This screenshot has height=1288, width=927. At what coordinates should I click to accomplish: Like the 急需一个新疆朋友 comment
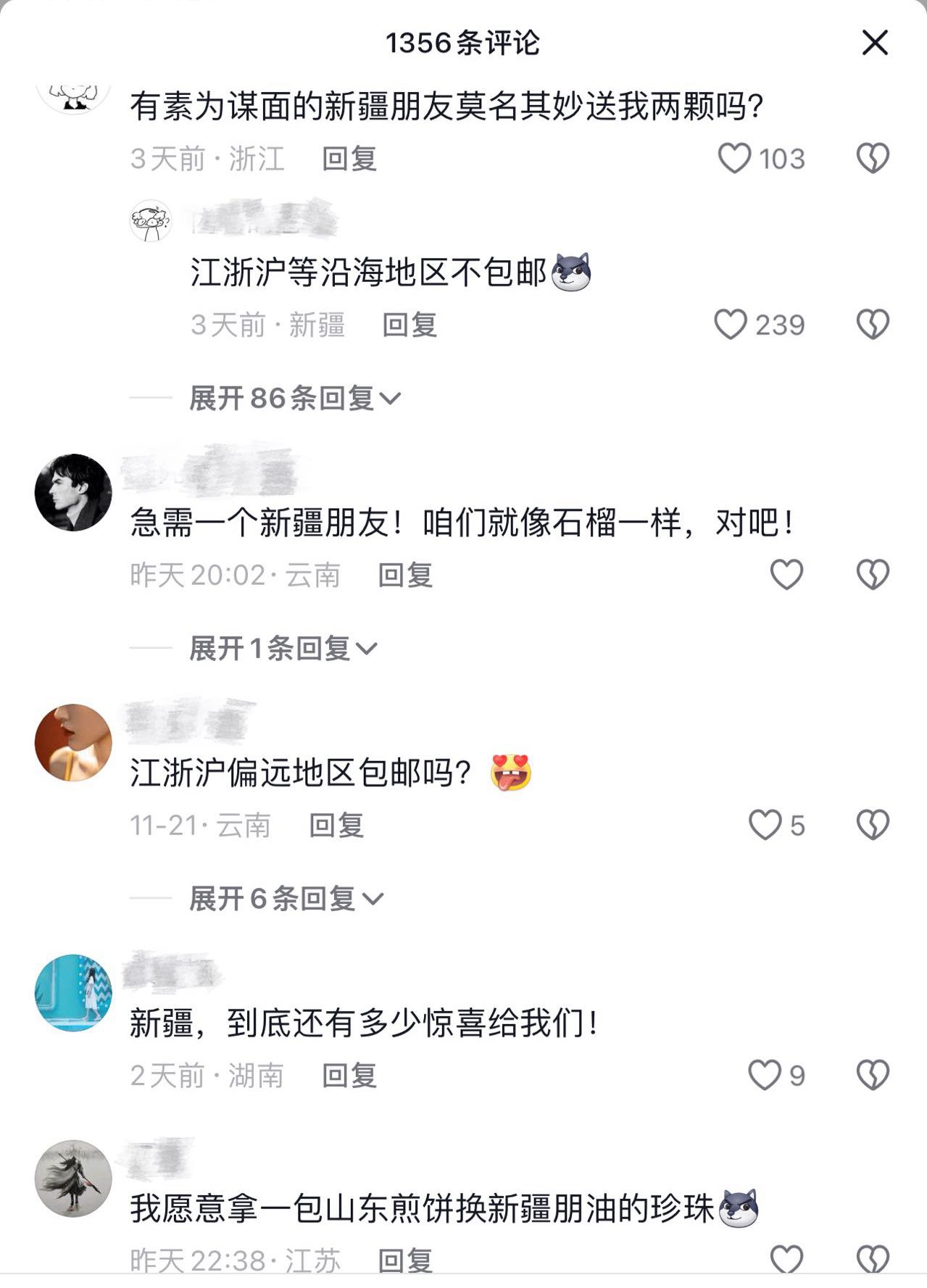pyautogui.click(x=786, y=575)
